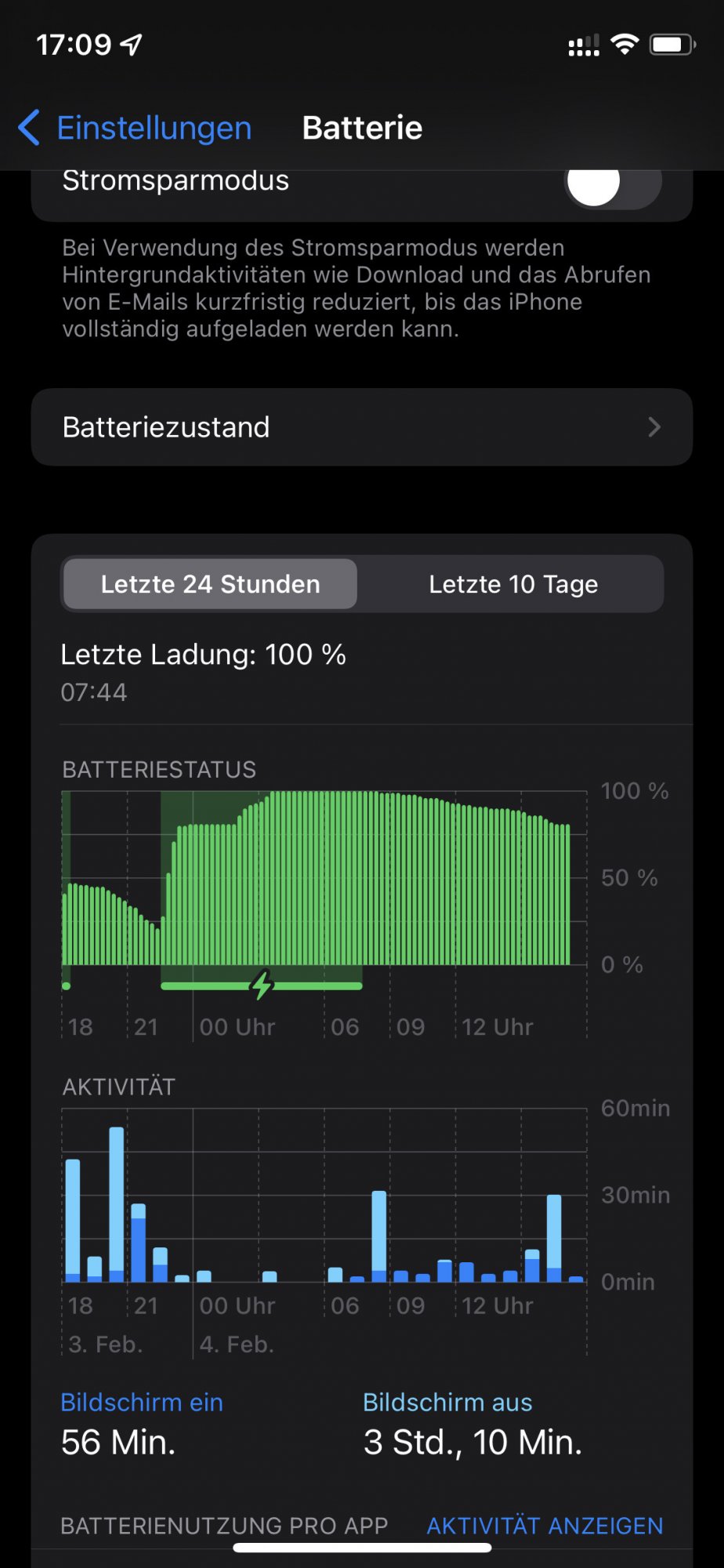Open Batteriezustand settings

[x=361, y=427]
